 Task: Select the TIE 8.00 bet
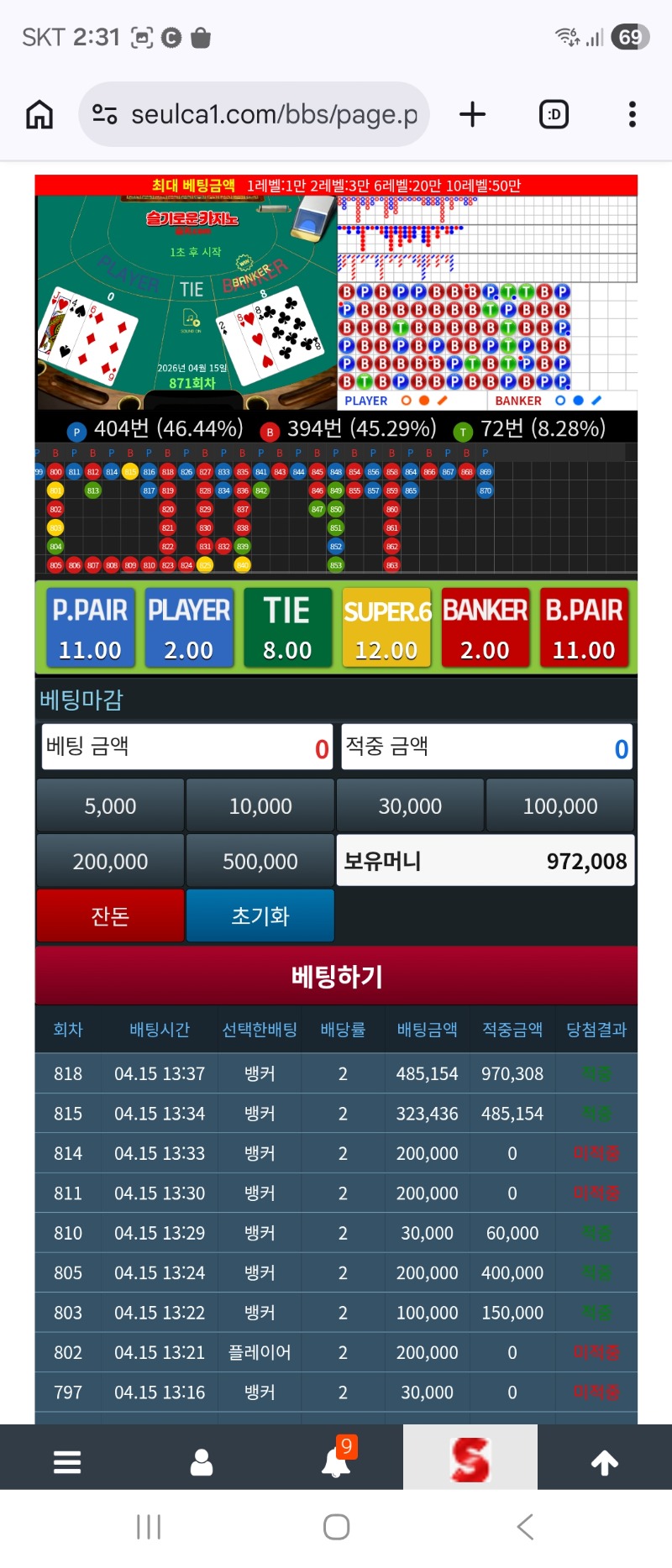[x=287, y=627]
